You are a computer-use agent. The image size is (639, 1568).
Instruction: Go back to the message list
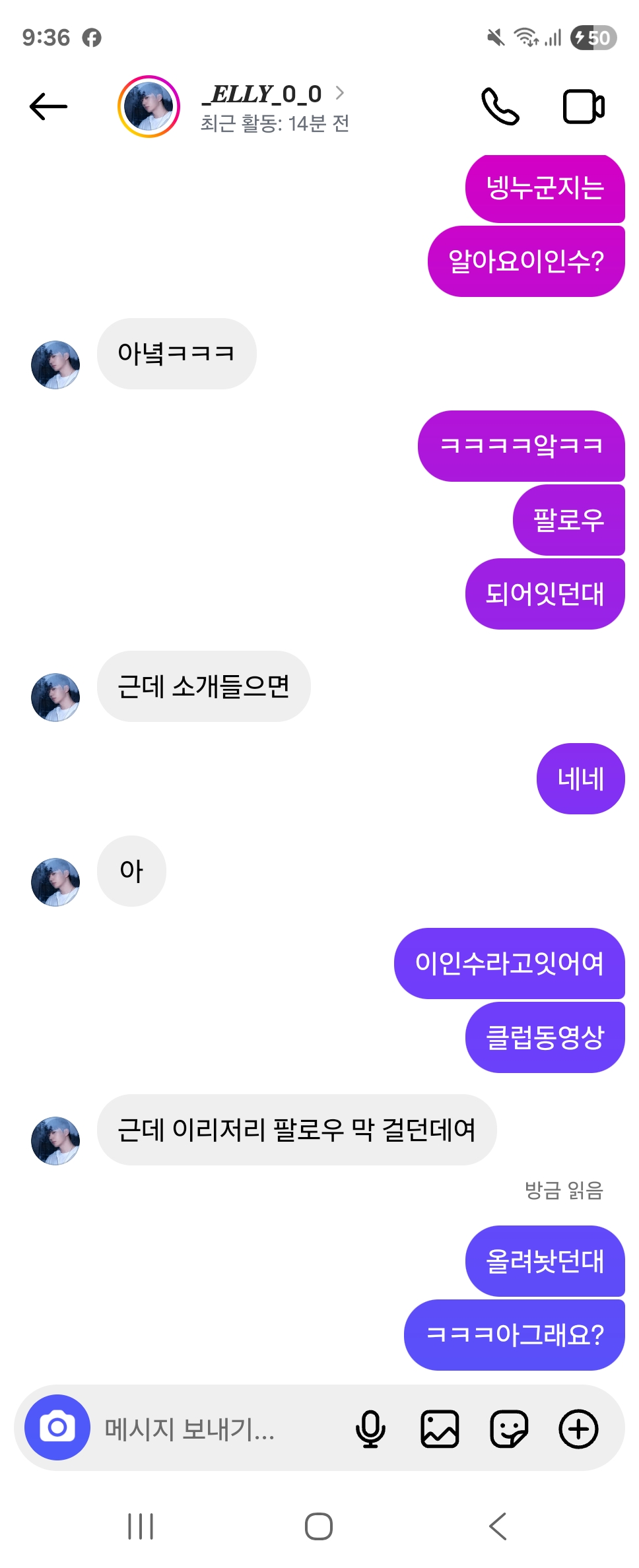[x=48, y=107]
